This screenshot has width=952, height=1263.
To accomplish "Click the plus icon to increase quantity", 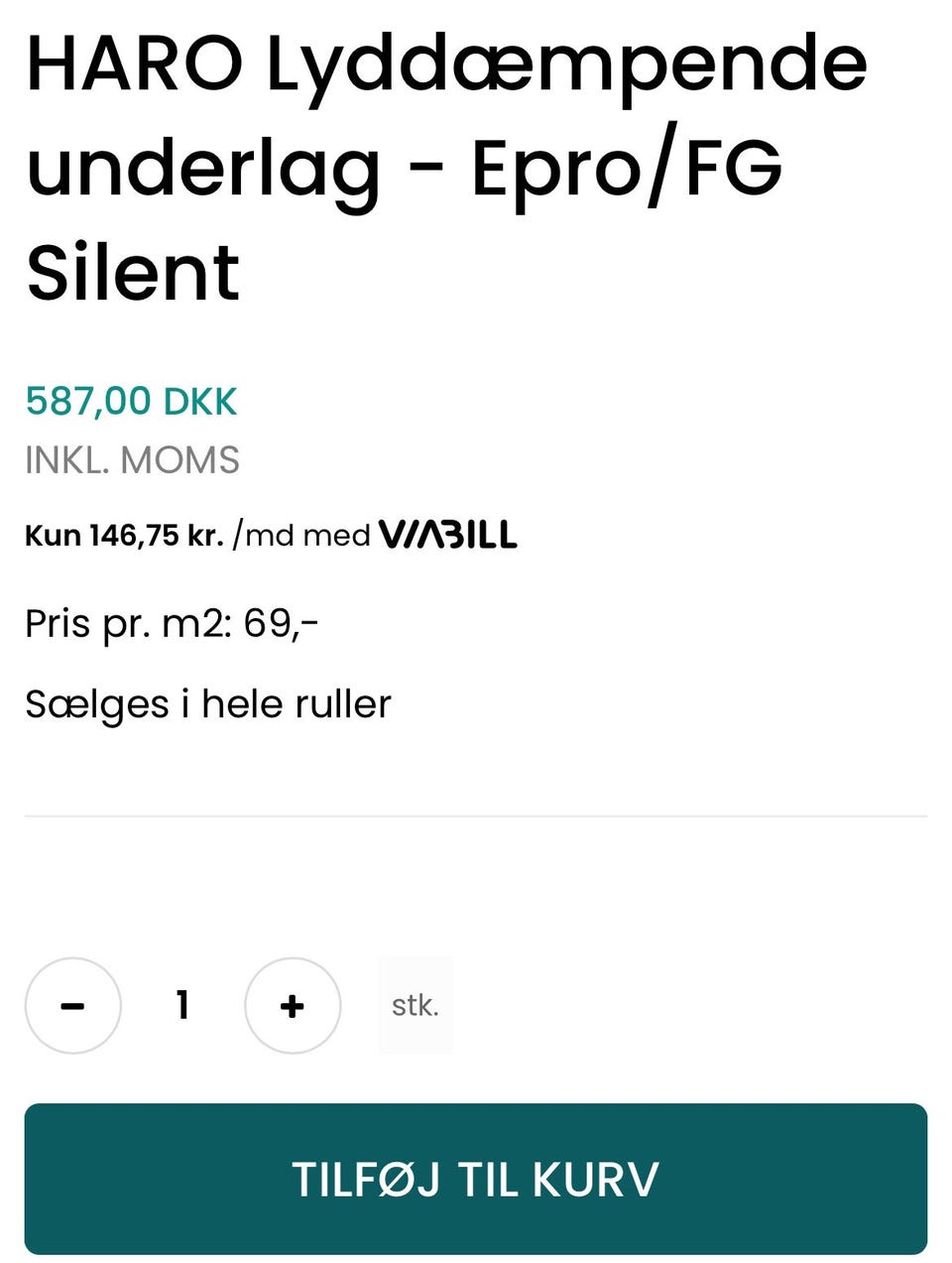I will point(293,1005).
